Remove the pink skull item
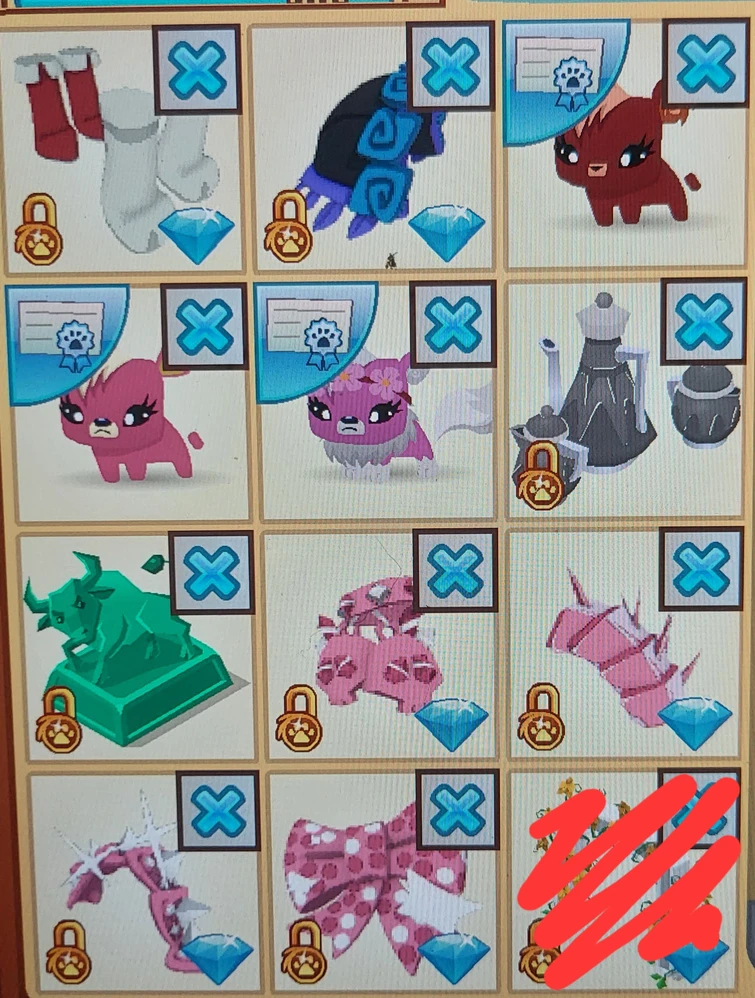The image size is (755, 998). (455, 572)
